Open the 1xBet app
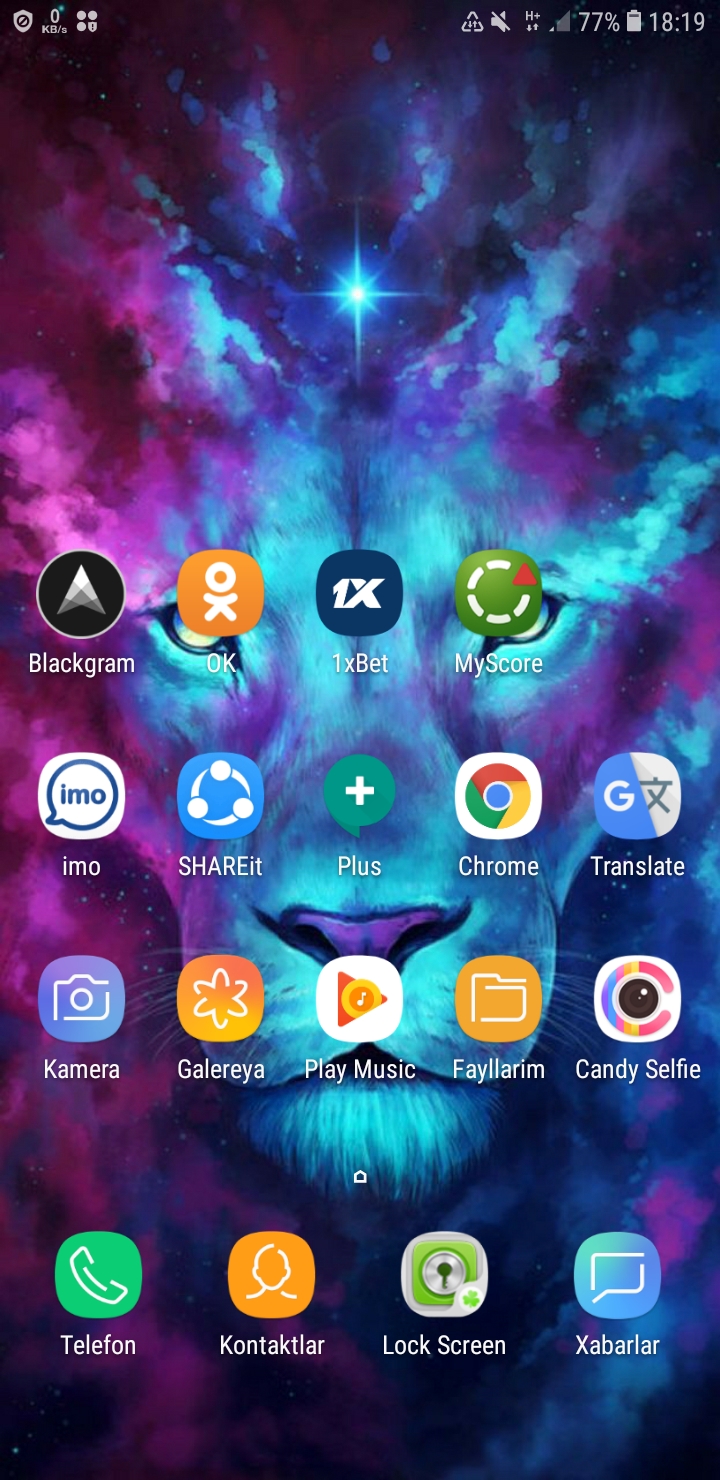 [x=359, y=594]
